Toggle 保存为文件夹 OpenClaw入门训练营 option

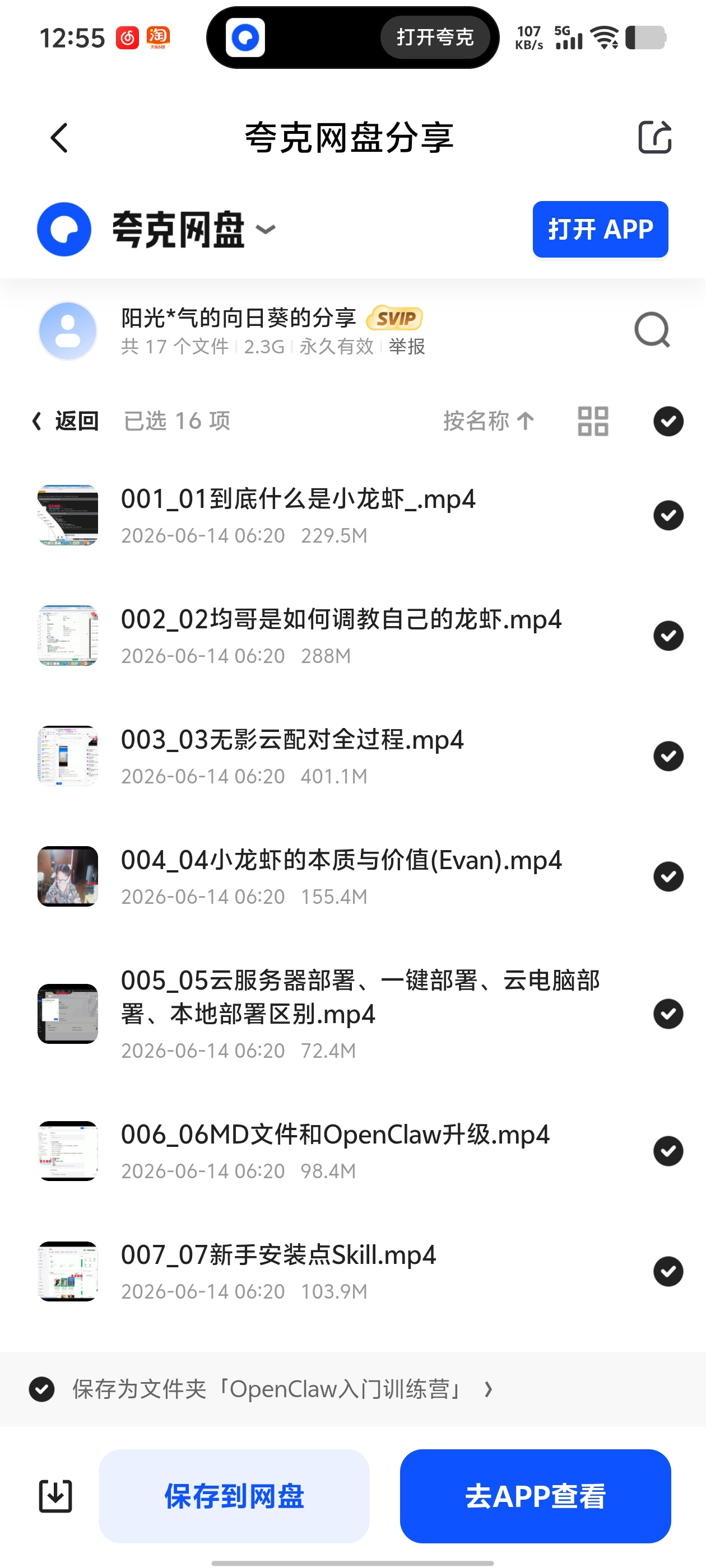coord(42,1390)
